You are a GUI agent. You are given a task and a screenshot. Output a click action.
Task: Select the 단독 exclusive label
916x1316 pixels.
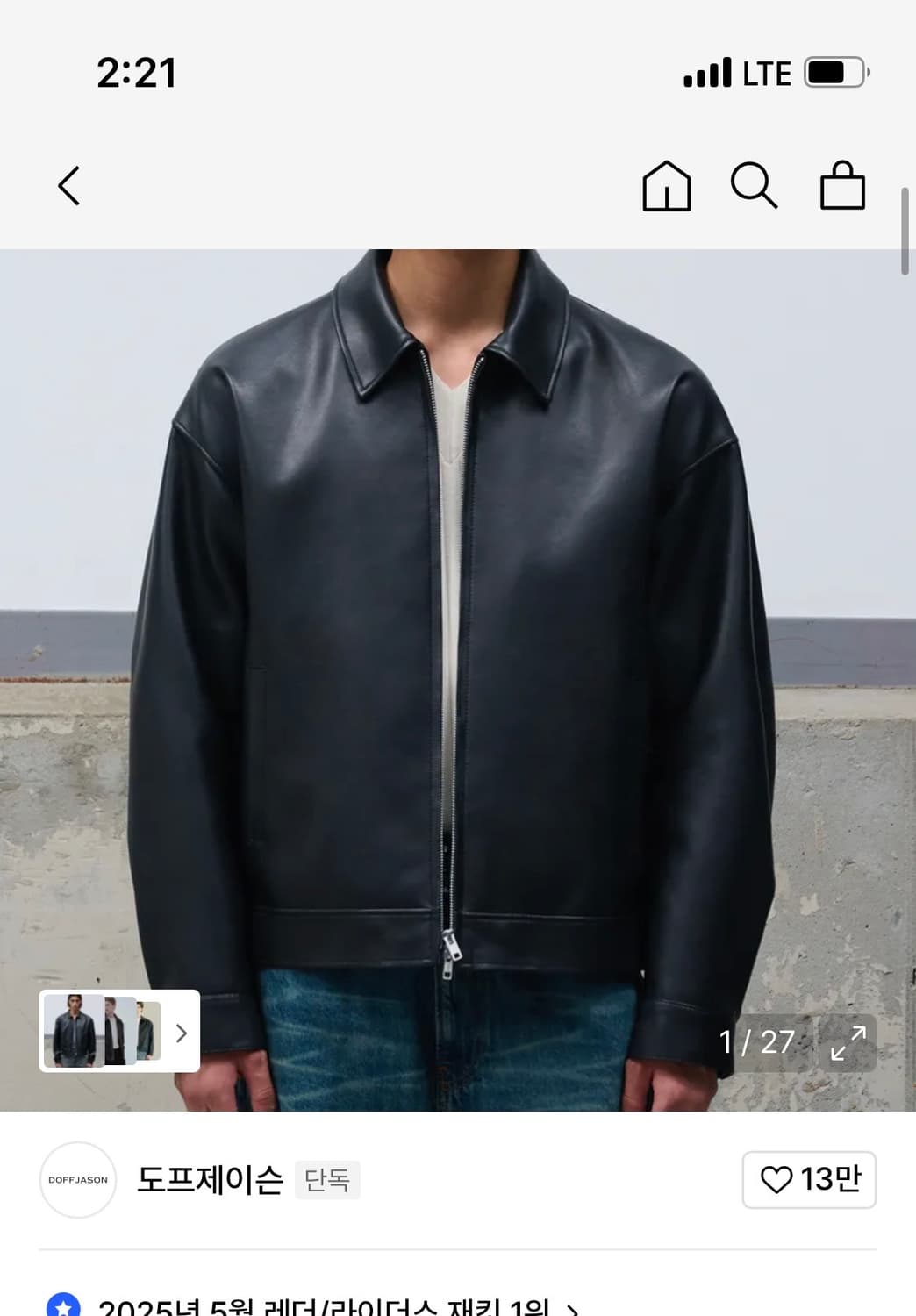pyautogui.click(x=328, y=1182)
